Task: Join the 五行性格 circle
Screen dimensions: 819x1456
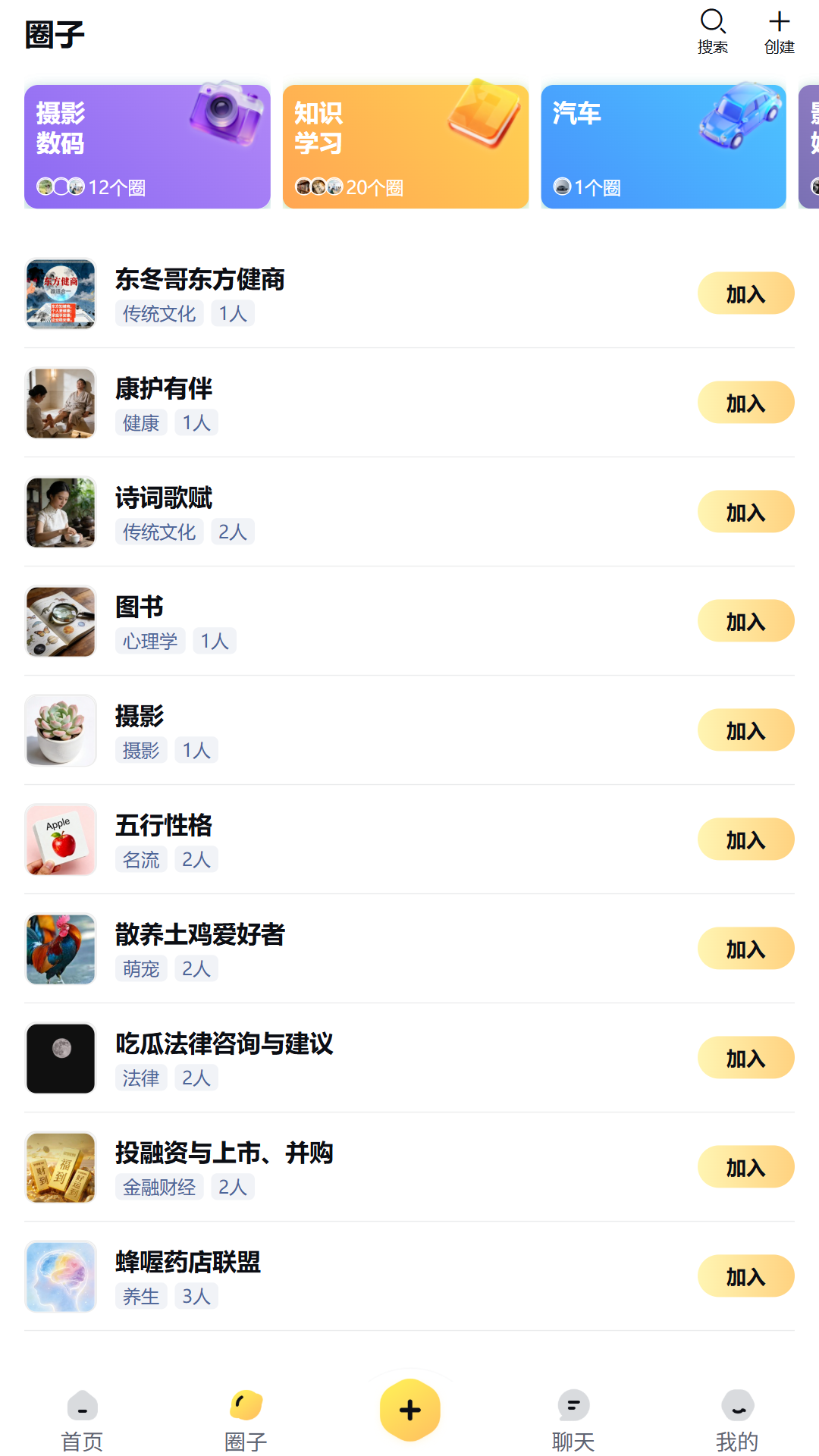Action: tap(745, 839)
